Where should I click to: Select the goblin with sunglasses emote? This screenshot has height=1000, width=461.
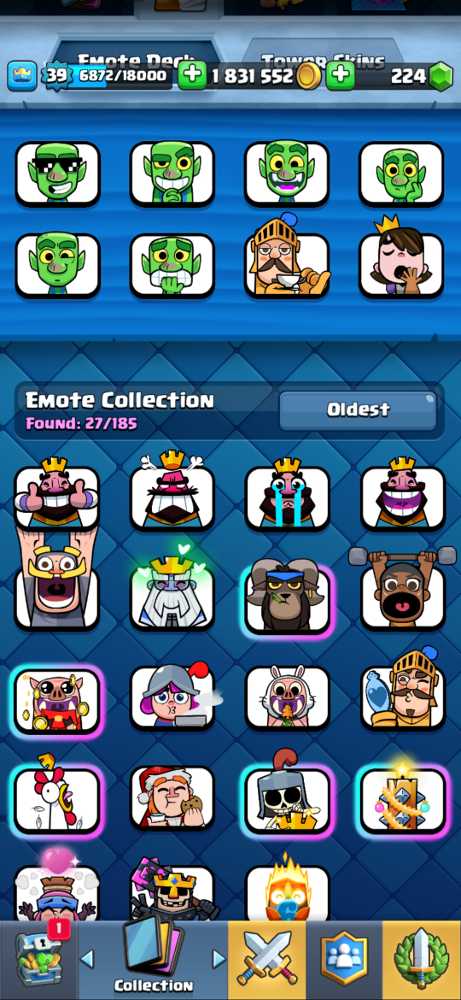pos(58,173)
